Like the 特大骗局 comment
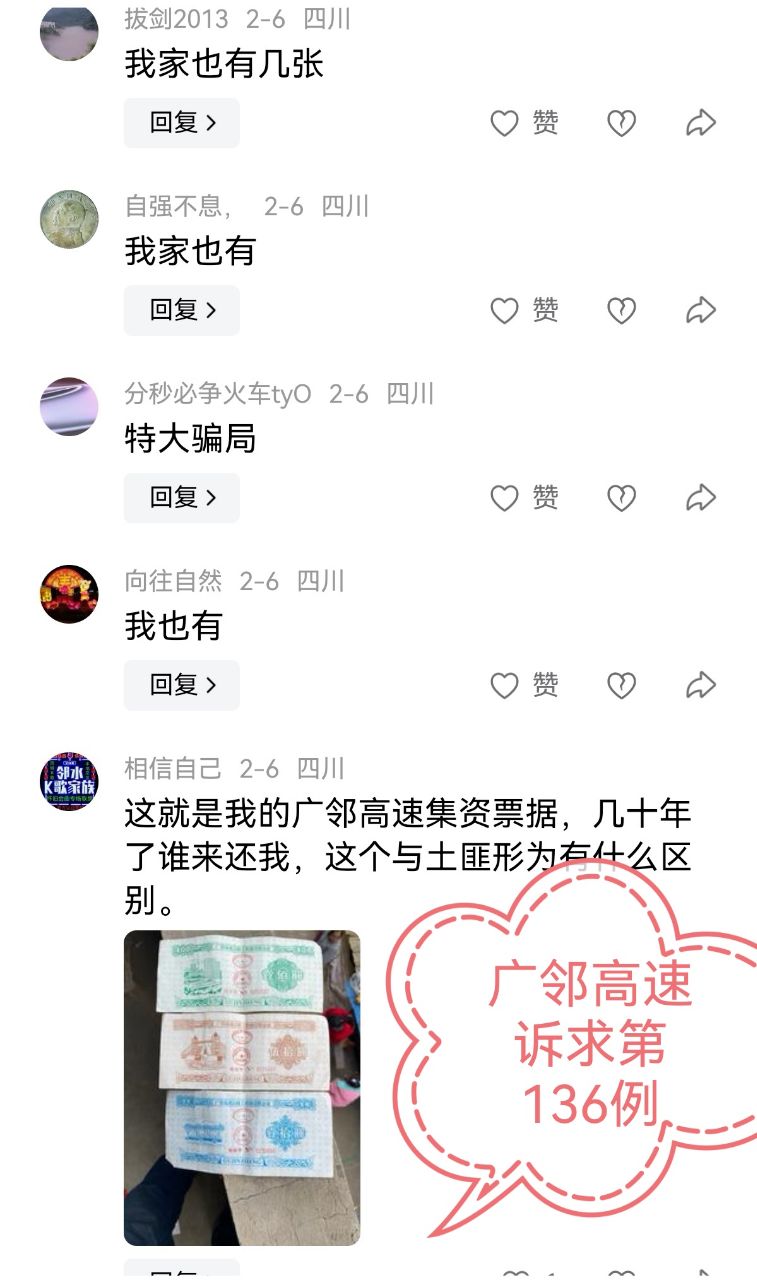This screenshot has height=1280, width=757. [505, 497]
